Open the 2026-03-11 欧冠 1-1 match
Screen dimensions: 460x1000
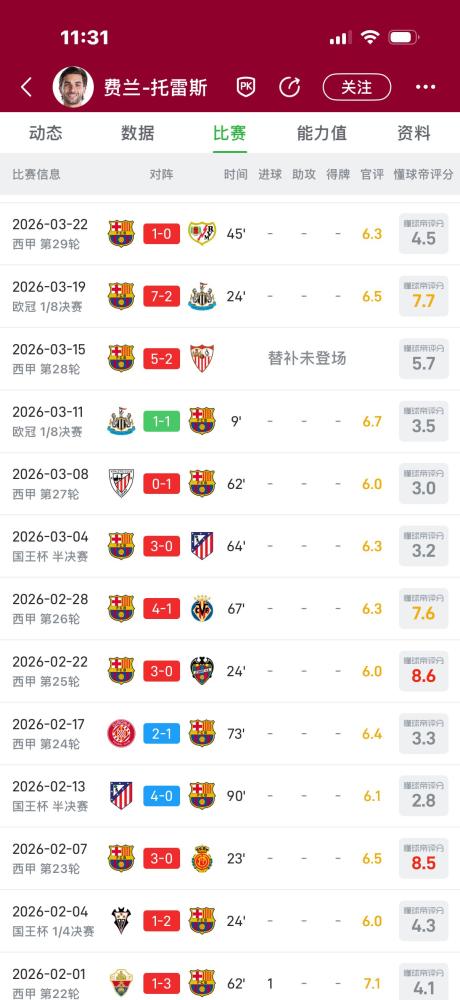click(x=230, y=422)
